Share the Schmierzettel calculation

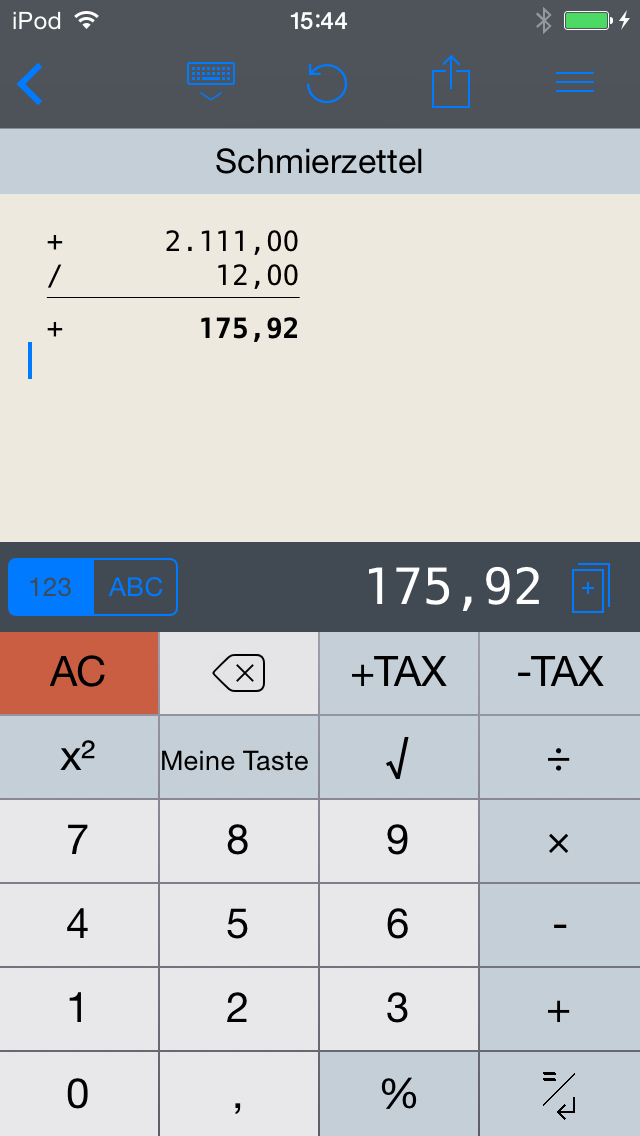coord(451,82)
